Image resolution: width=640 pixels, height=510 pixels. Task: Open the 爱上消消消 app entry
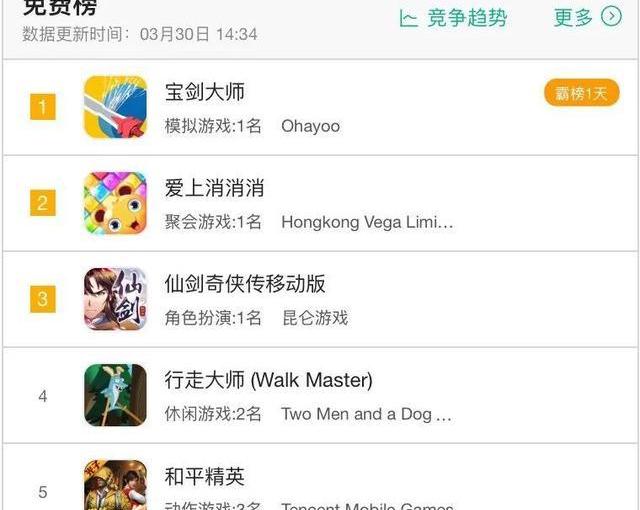pyautogui.click(x=214, y=188)
